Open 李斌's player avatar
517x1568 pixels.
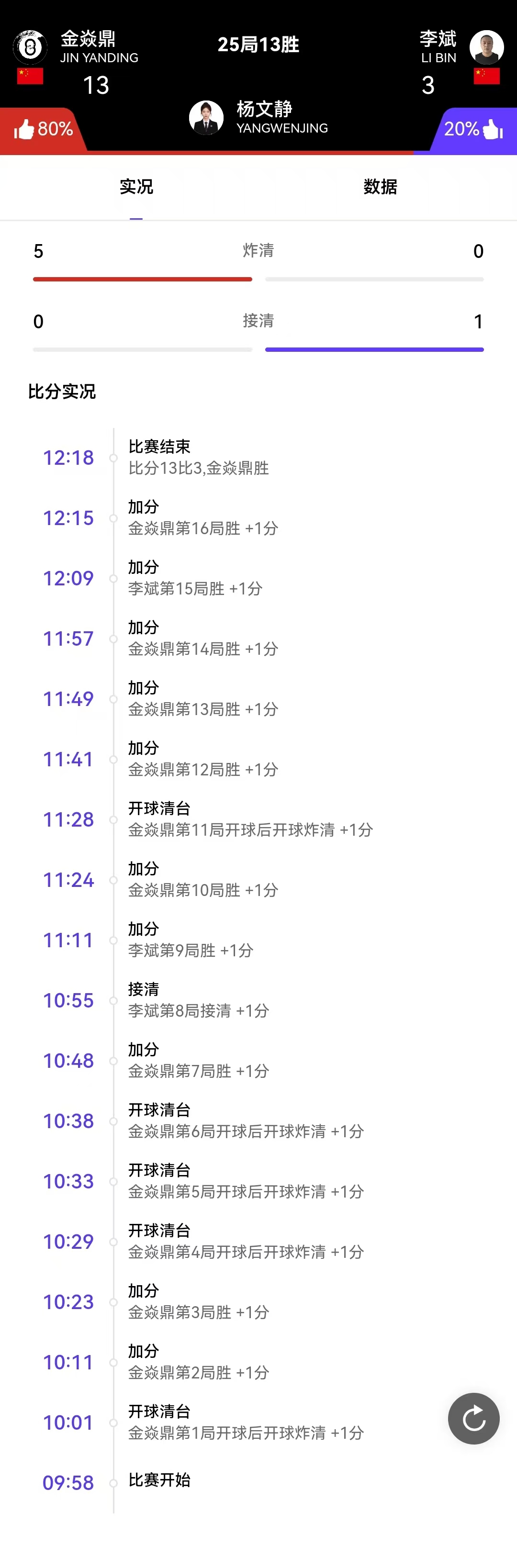click(486, 47)
